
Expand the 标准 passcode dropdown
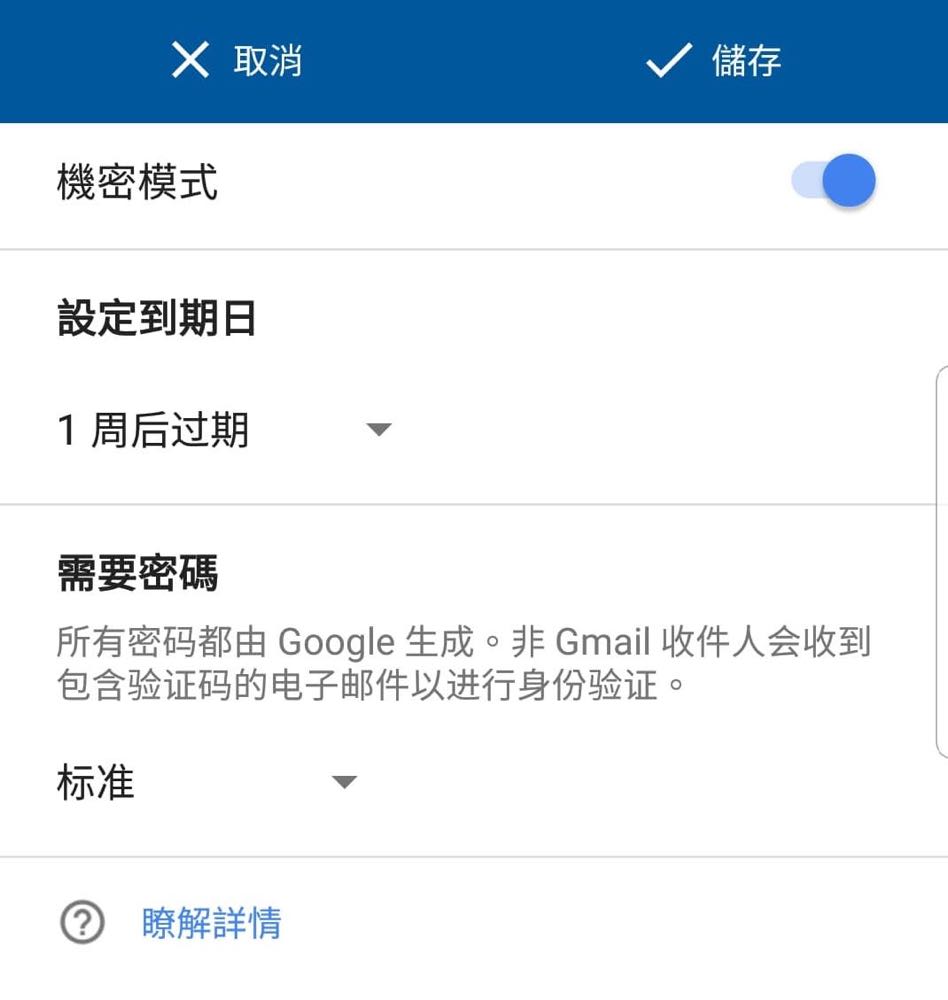click(206, 782)
